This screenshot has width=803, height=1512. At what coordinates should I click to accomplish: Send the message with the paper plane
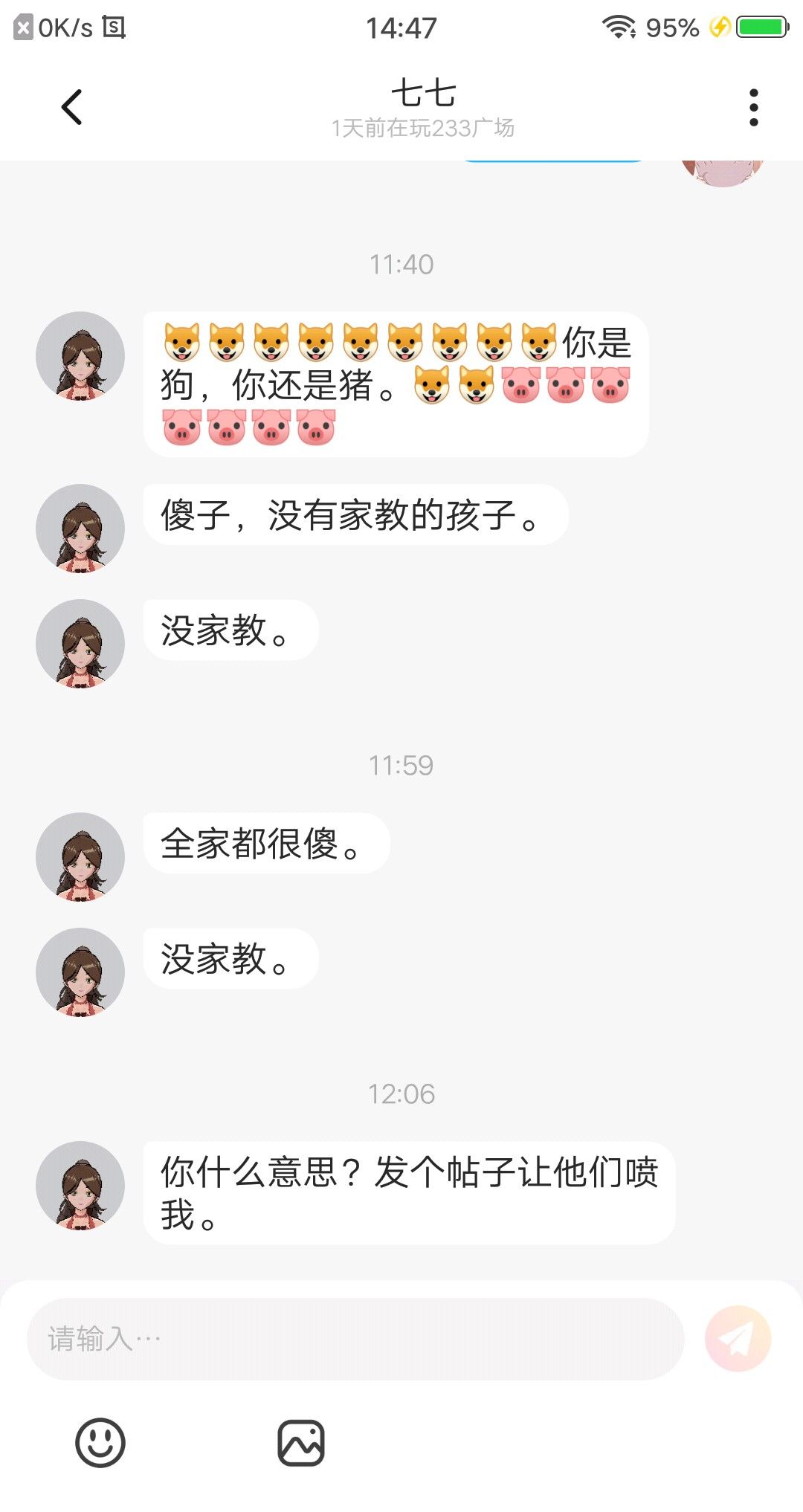click(x=738, y=1339)
